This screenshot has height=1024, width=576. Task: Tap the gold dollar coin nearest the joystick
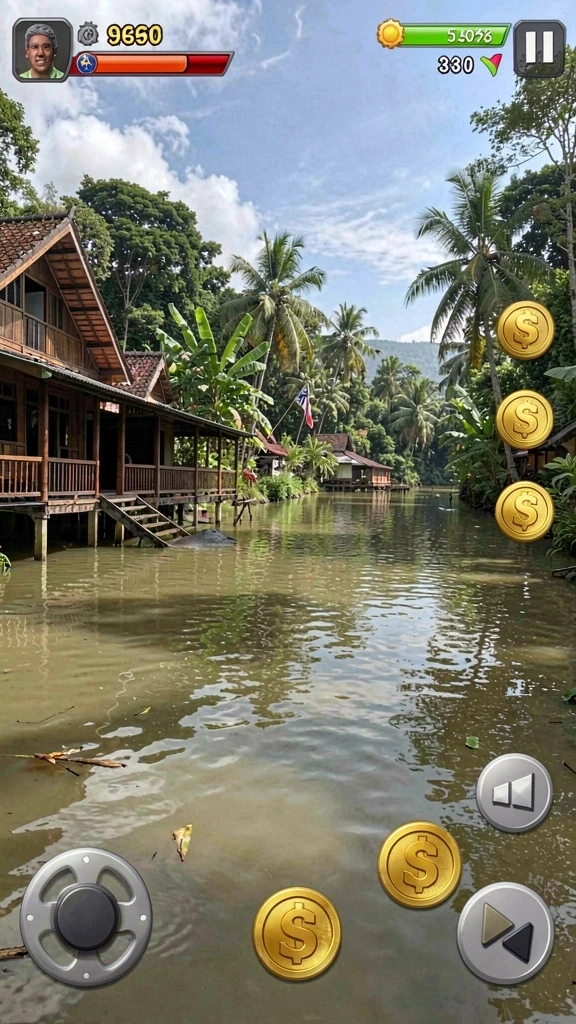[297, 933]
